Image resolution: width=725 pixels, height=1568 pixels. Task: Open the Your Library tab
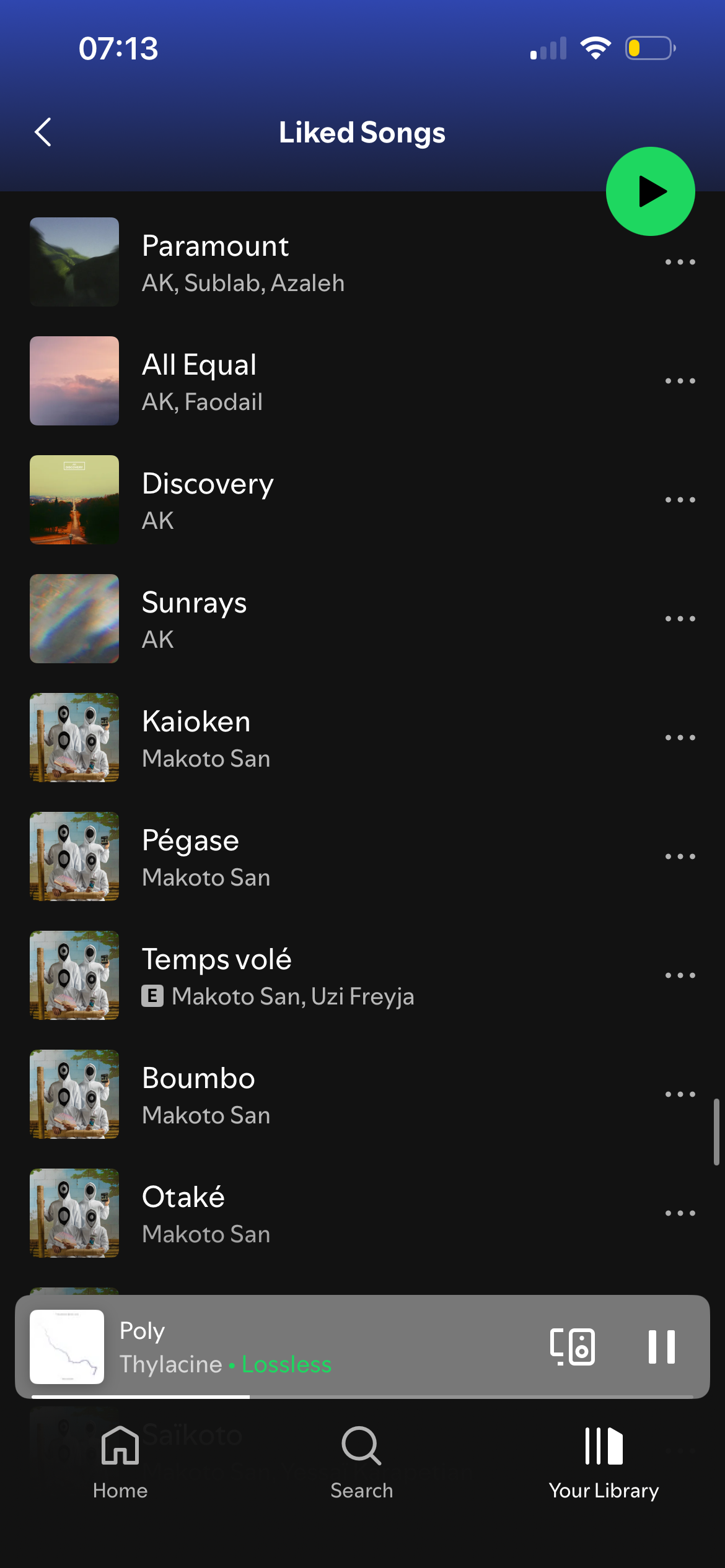604,1461
